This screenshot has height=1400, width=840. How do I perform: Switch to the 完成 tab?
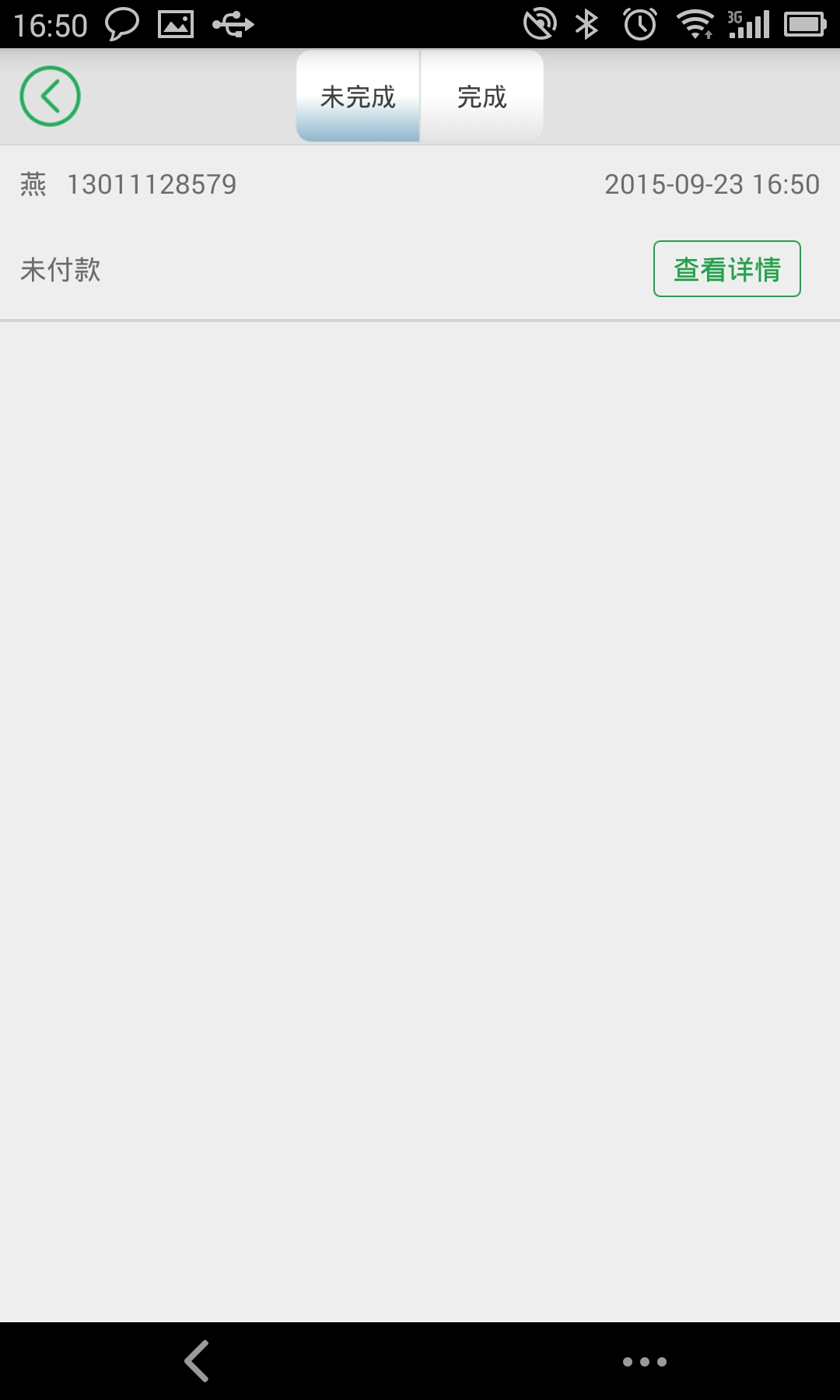tap(481, 96)
